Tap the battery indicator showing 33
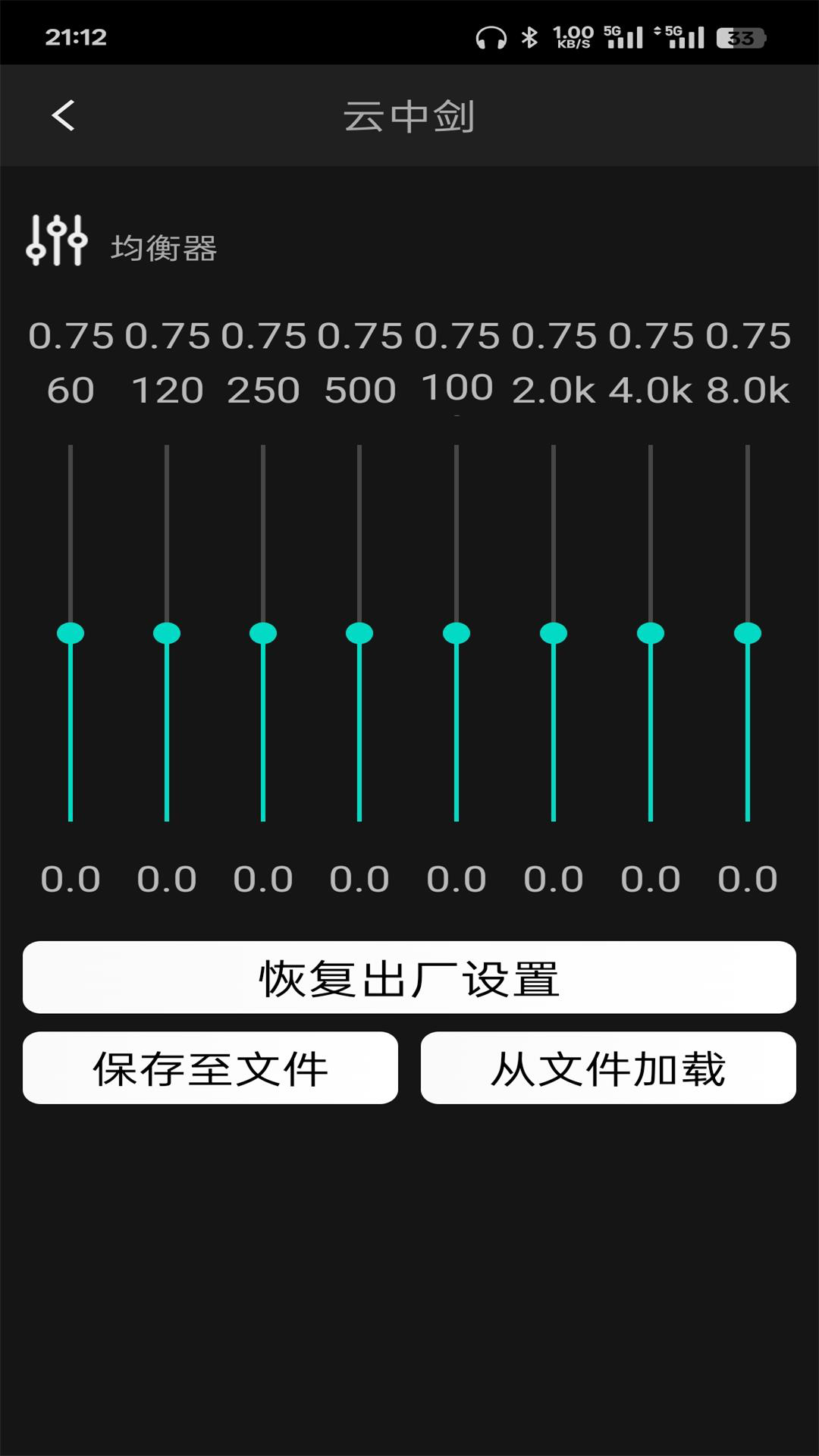The width and height of the screenshot is (819, 1456). (x=739, y=35)
